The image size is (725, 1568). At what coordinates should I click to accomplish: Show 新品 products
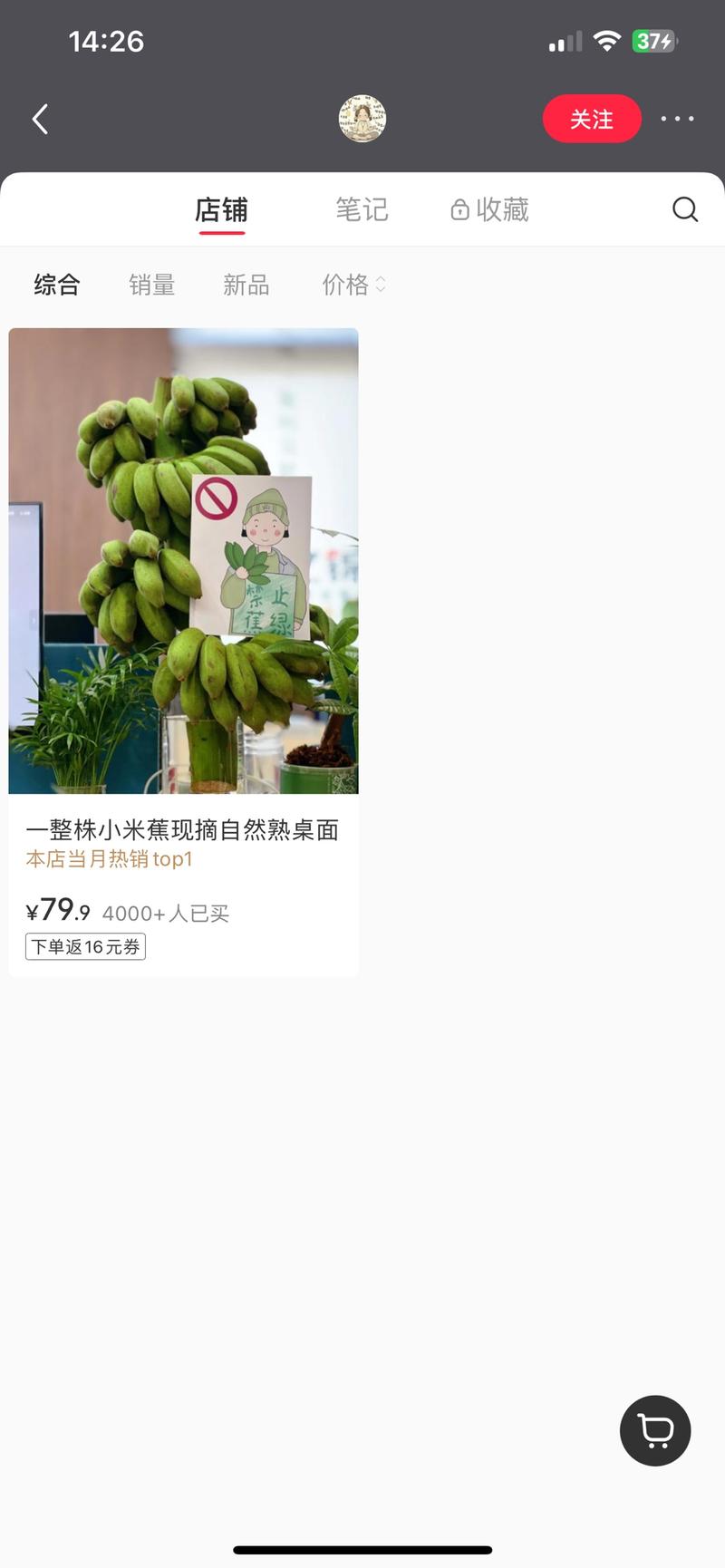pos(246,285)
